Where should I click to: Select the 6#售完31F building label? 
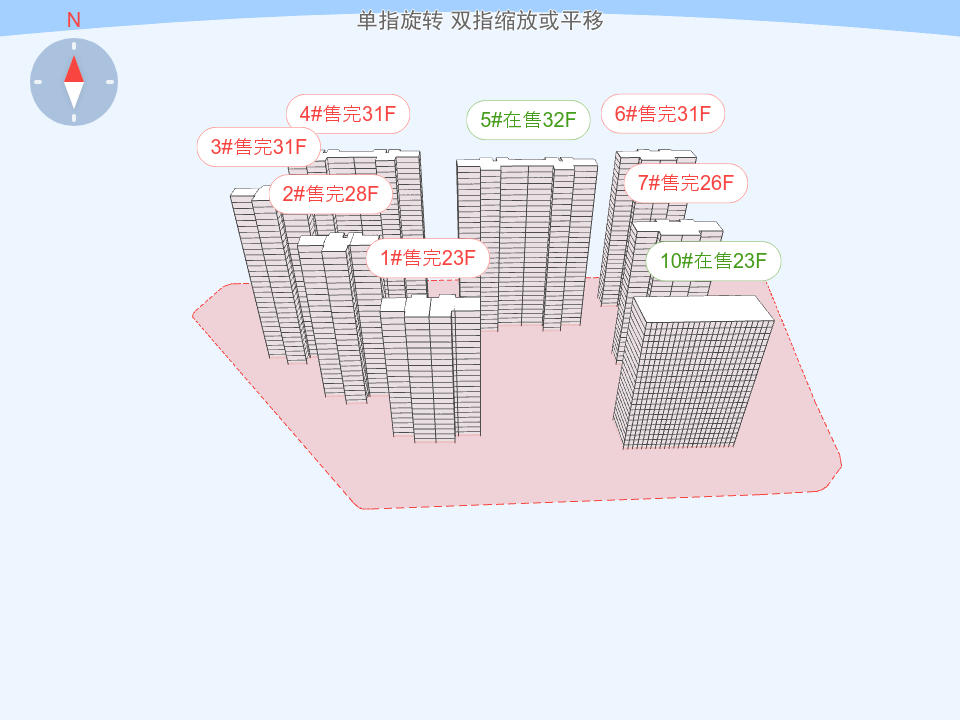(x=662, y=114)
